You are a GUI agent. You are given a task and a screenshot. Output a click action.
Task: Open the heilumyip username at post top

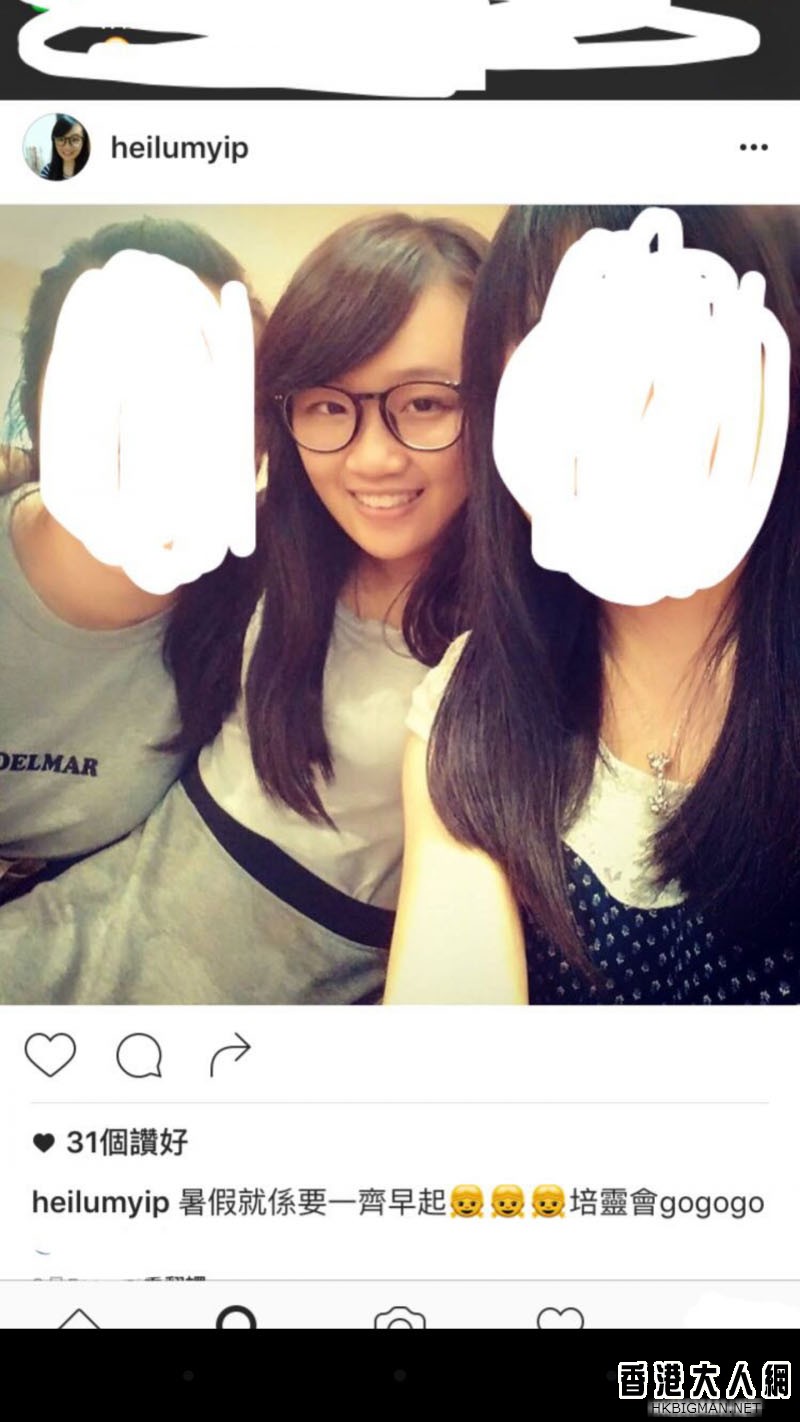[x=179, y=148]
